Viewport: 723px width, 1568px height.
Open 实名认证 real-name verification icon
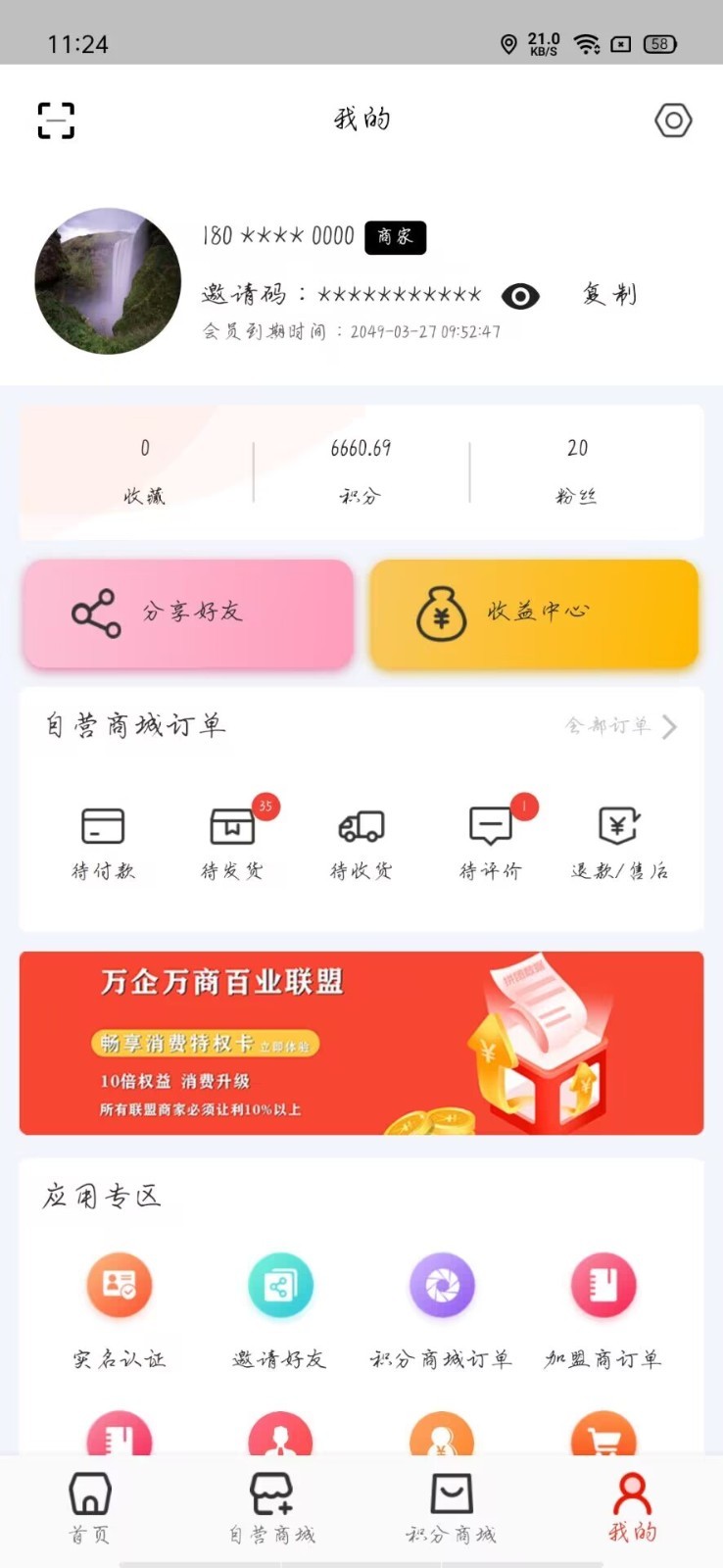[119, 1285]
